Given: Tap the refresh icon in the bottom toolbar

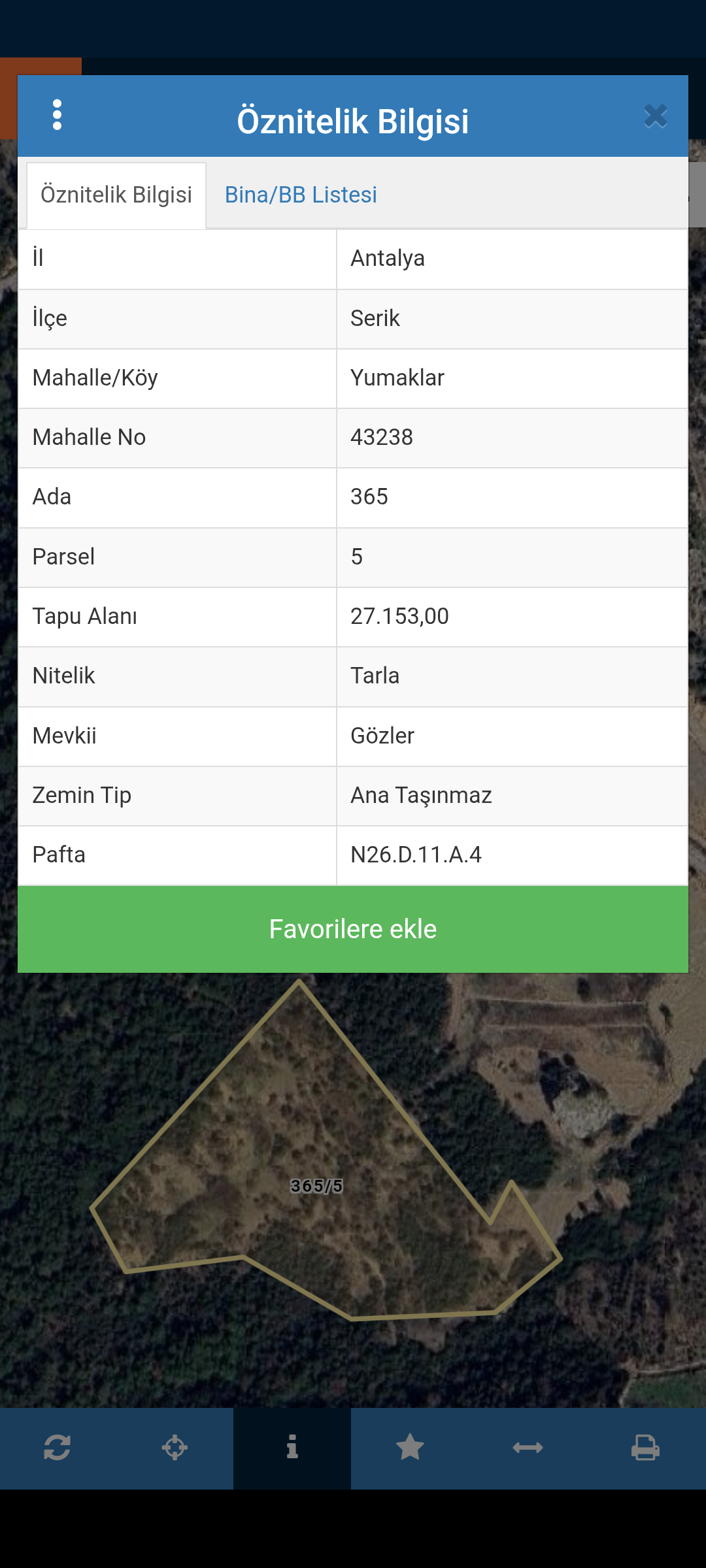Looking at the screenshot, I should click(58, 1448).
